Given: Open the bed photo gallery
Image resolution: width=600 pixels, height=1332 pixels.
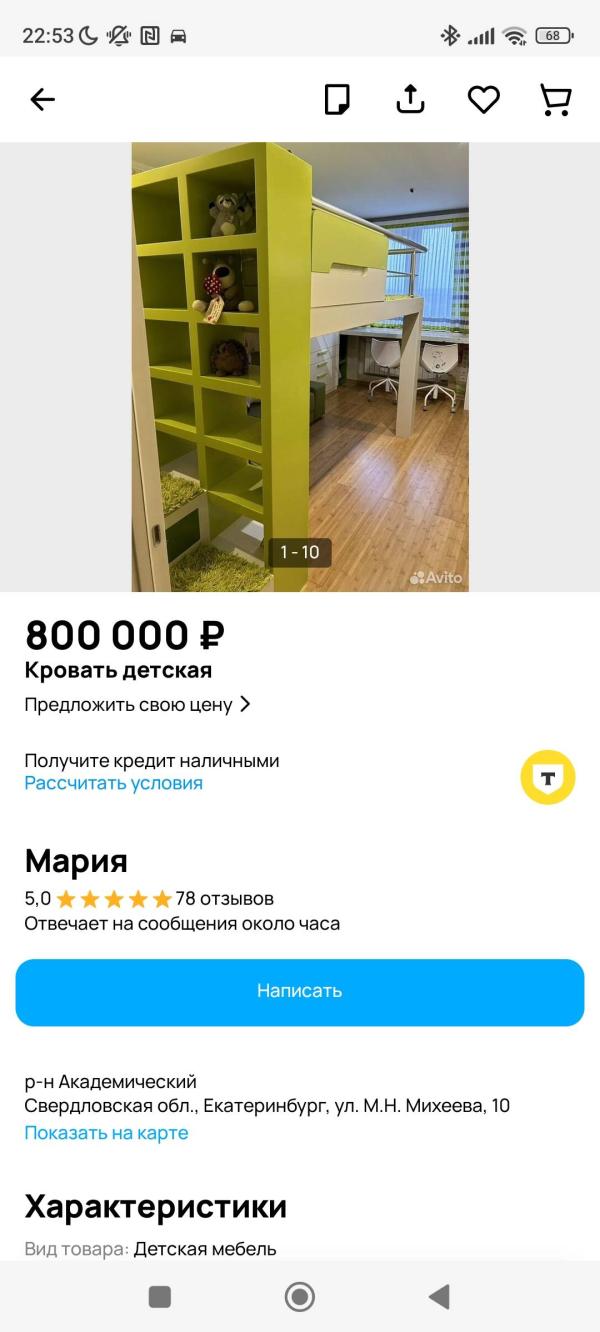Looking at the screenshot, I should point(300,366).
